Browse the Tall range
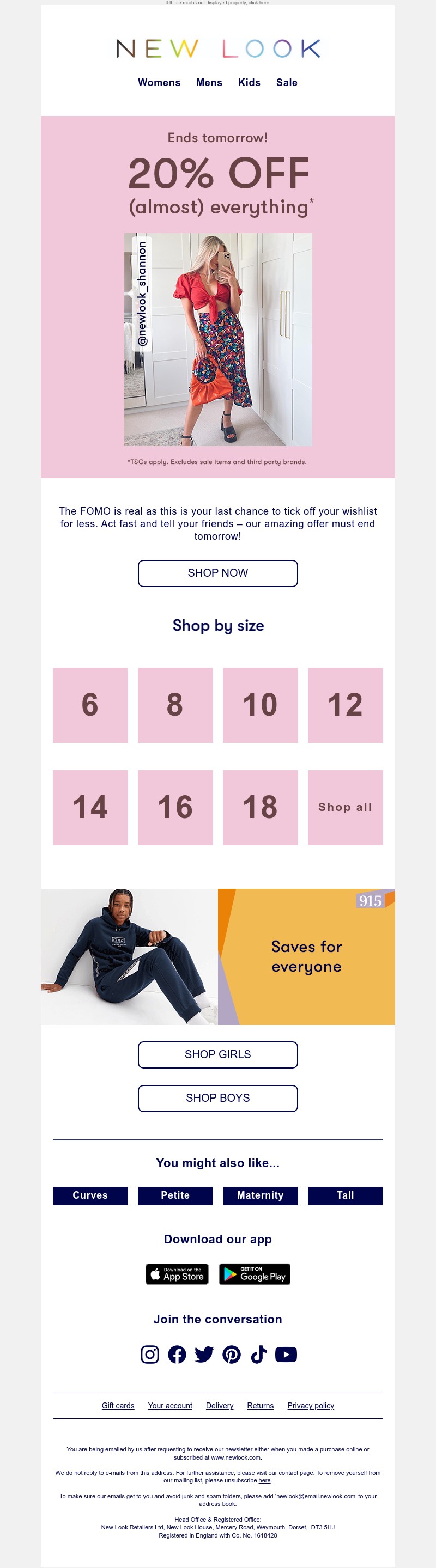Viewport: 436px width, 1568px height. [x=344, y=1195]
